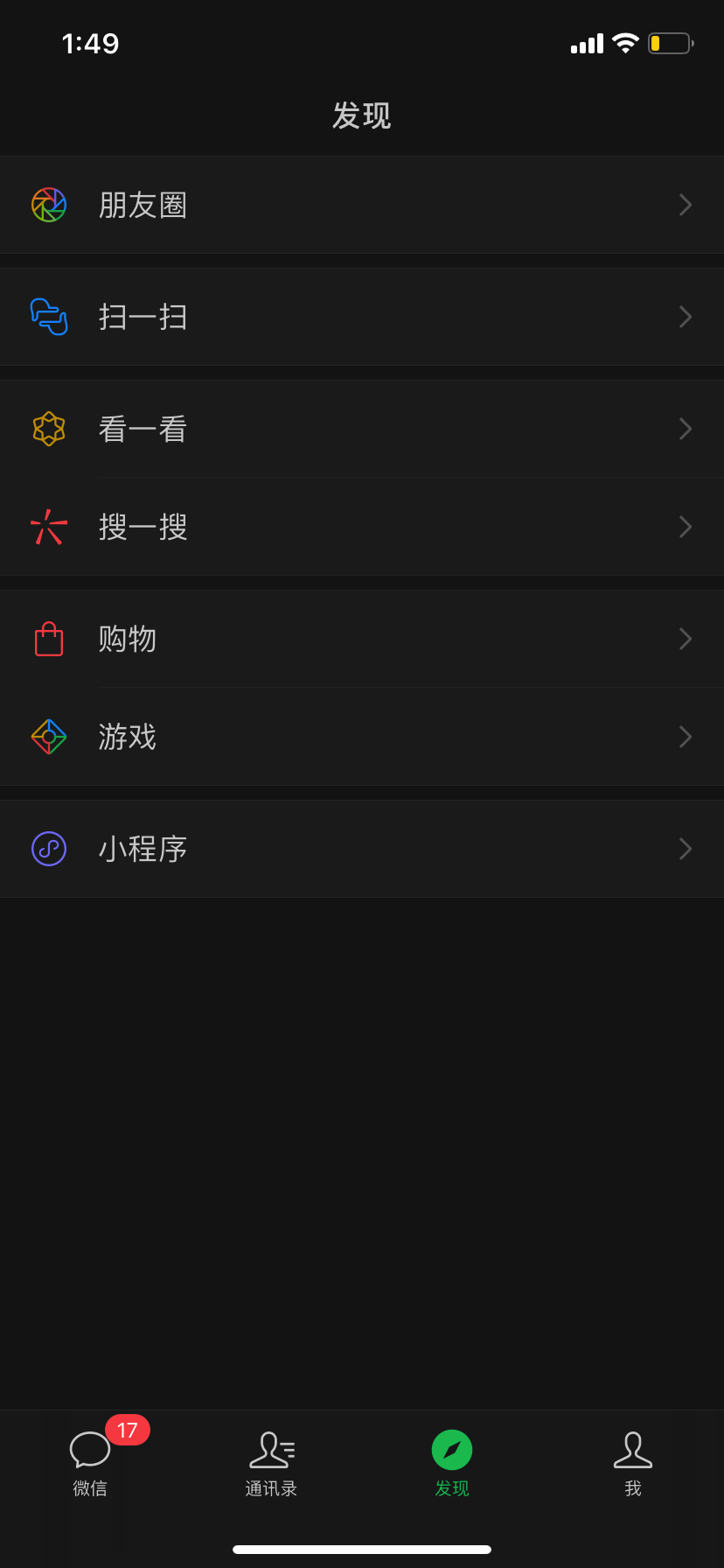
Task: Select the 发现 tab
Action: pyautogui.click(x=452, y=1464)
